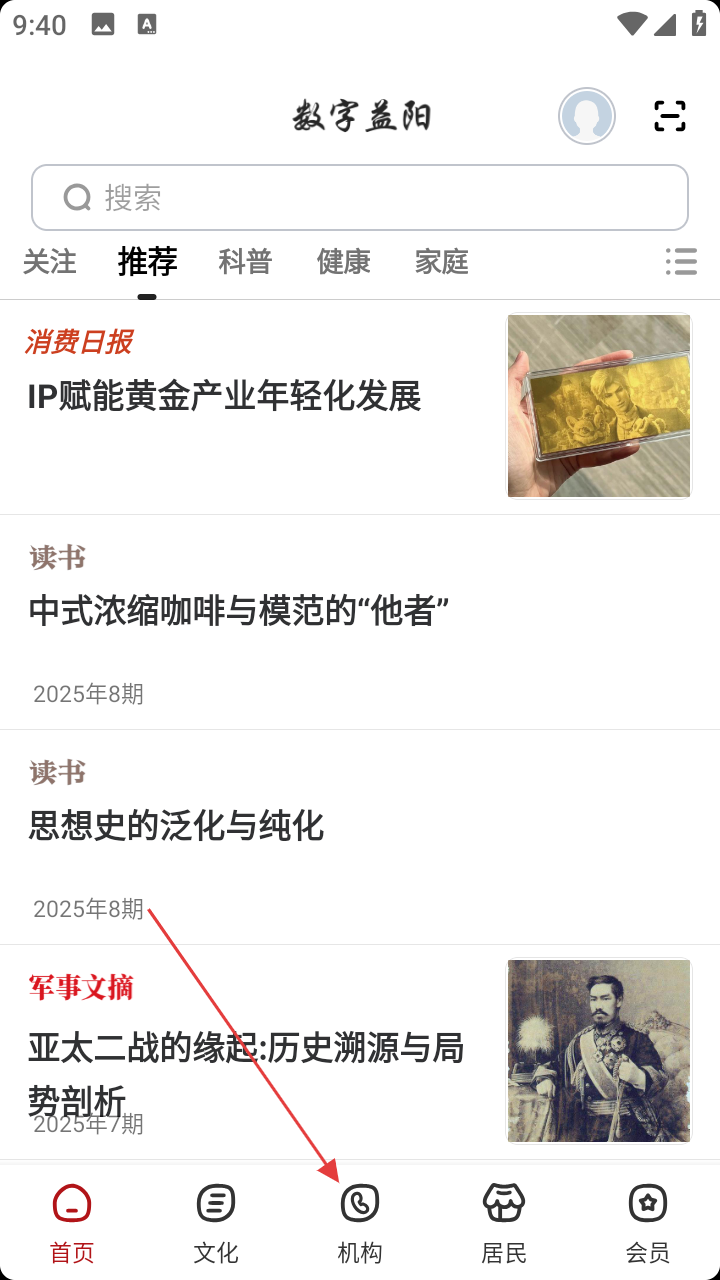Select the 居民 bottom tab
The height and width of the screenshot is (1280, 720).
504,1222
